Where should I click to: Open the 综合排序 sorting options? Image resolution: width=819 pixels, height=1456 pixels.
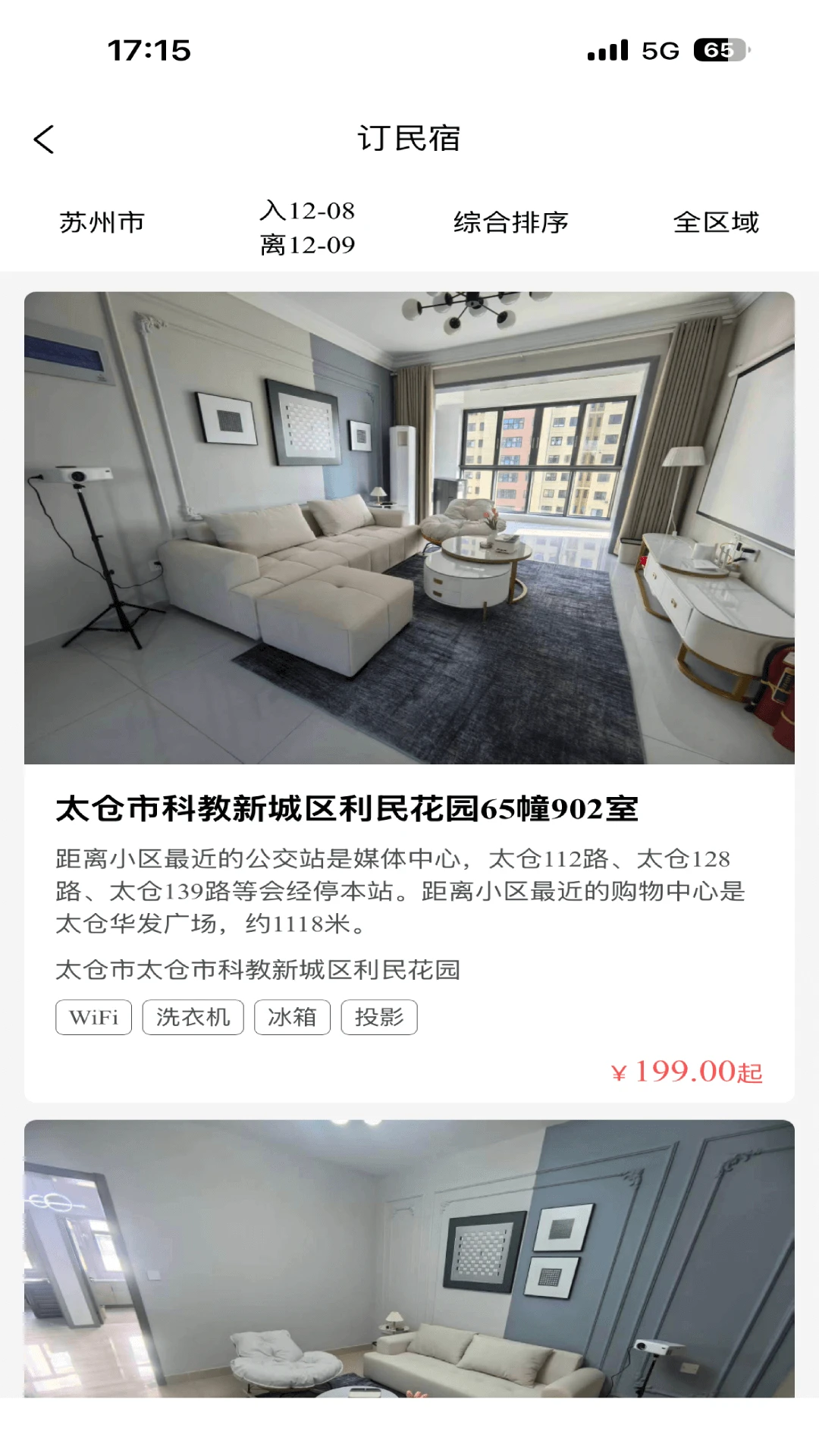click(x=510, y=223)
